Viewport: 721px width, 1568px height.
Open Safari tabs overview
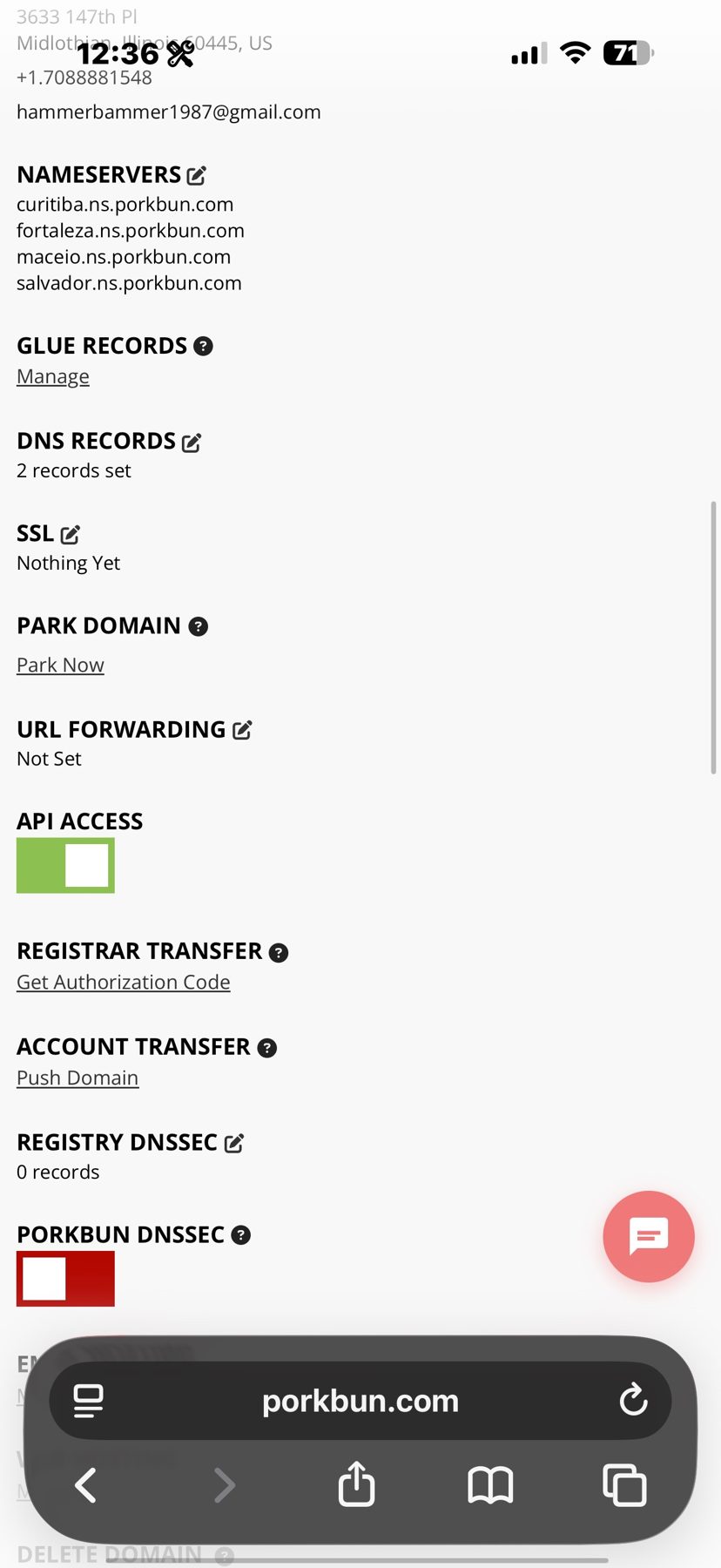[624, 1485]
